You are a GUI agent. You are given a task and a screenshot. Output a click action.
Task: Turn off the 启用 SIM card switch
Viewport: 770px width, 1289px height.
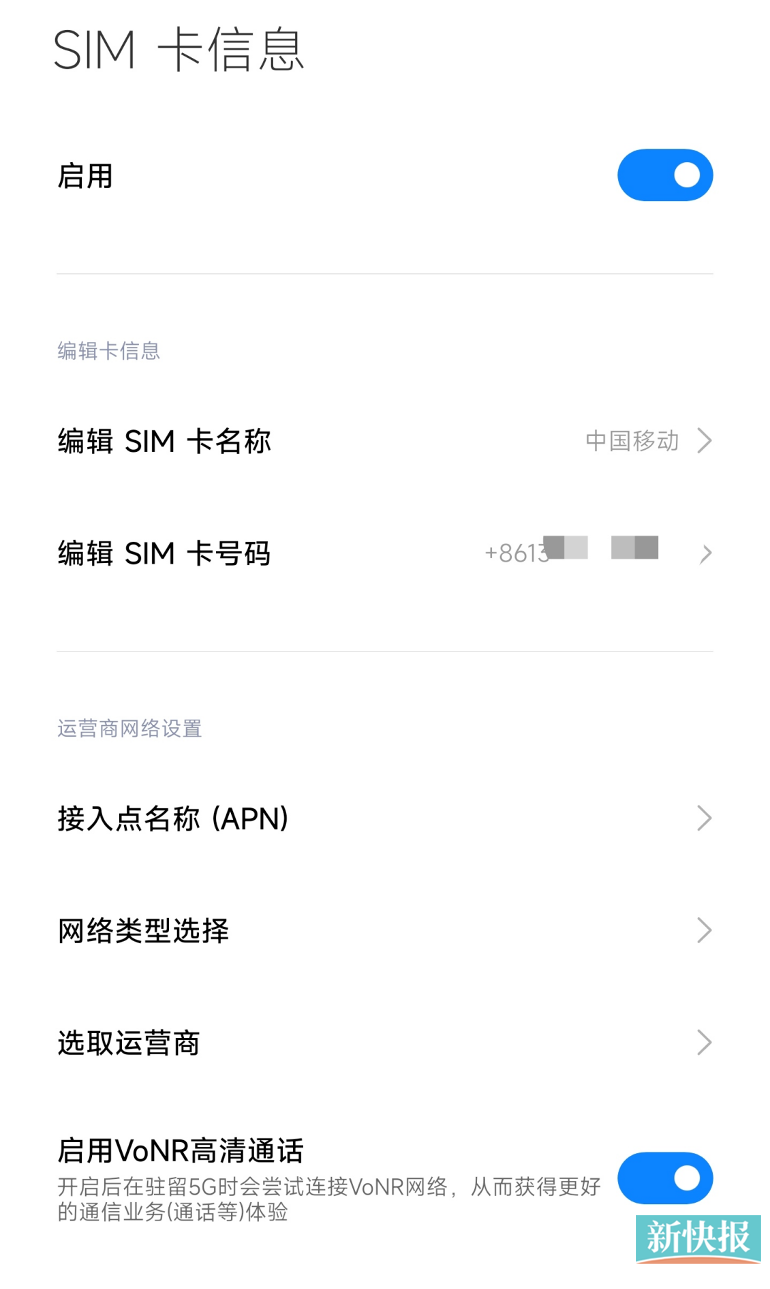pos(665,176)
